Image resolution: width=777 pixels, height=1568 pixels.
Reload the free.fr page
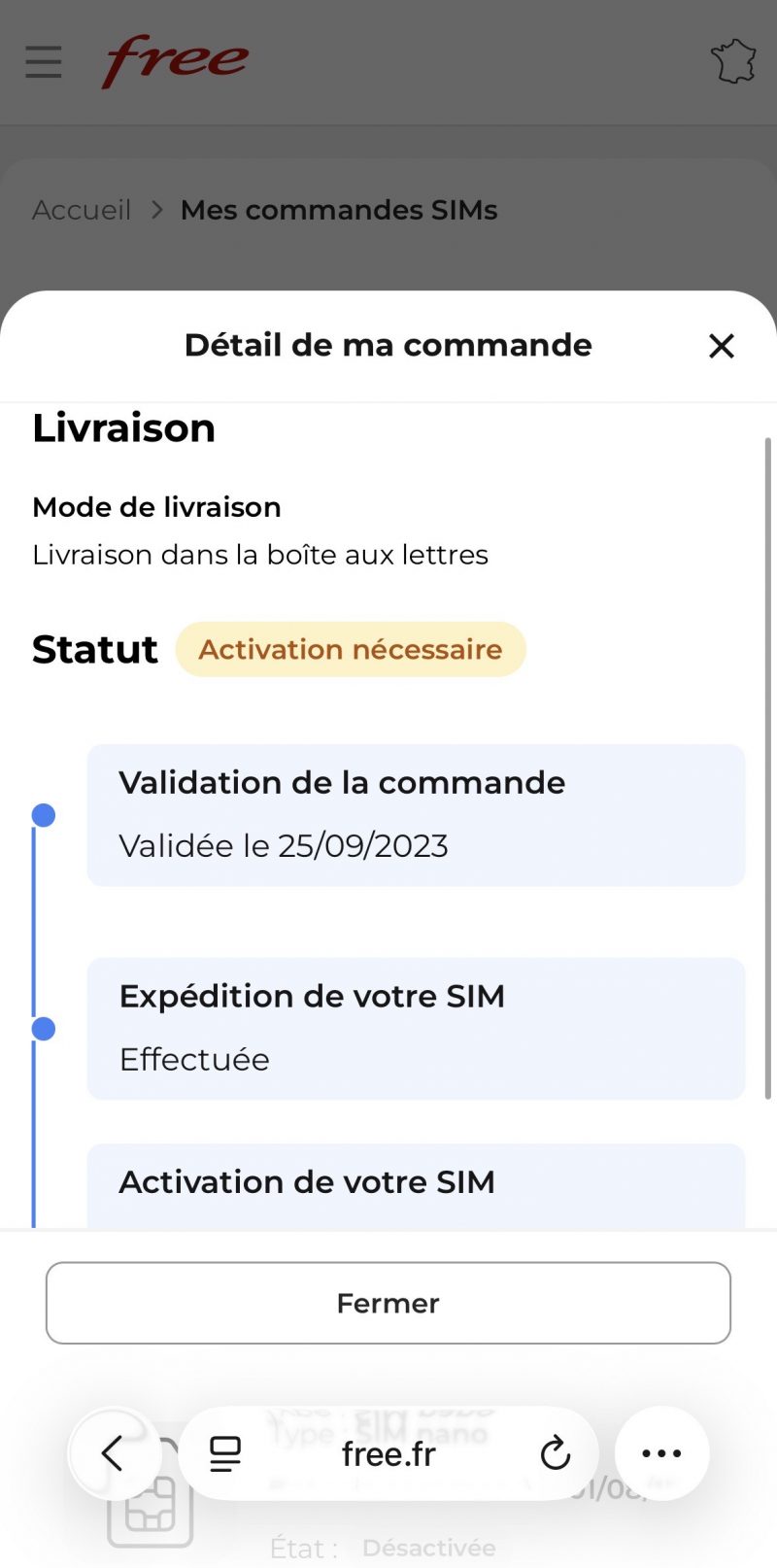(556, 1453)
